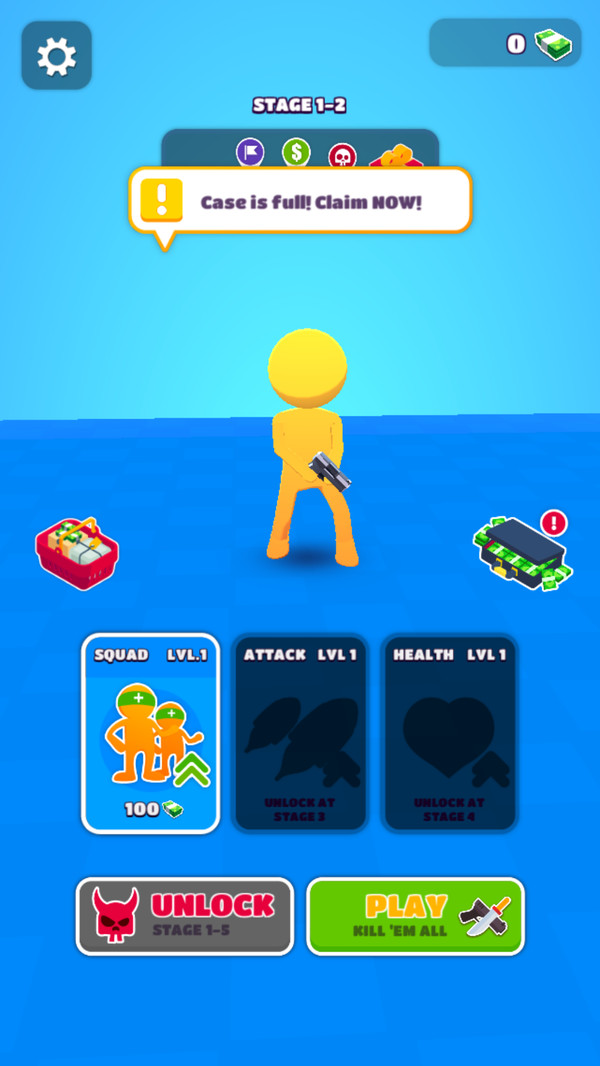Viewport: 600px width, 1066px height.
Task: Upgrade Squad for 100 cash
Action: pyautogui.click(x=150, y=733)
